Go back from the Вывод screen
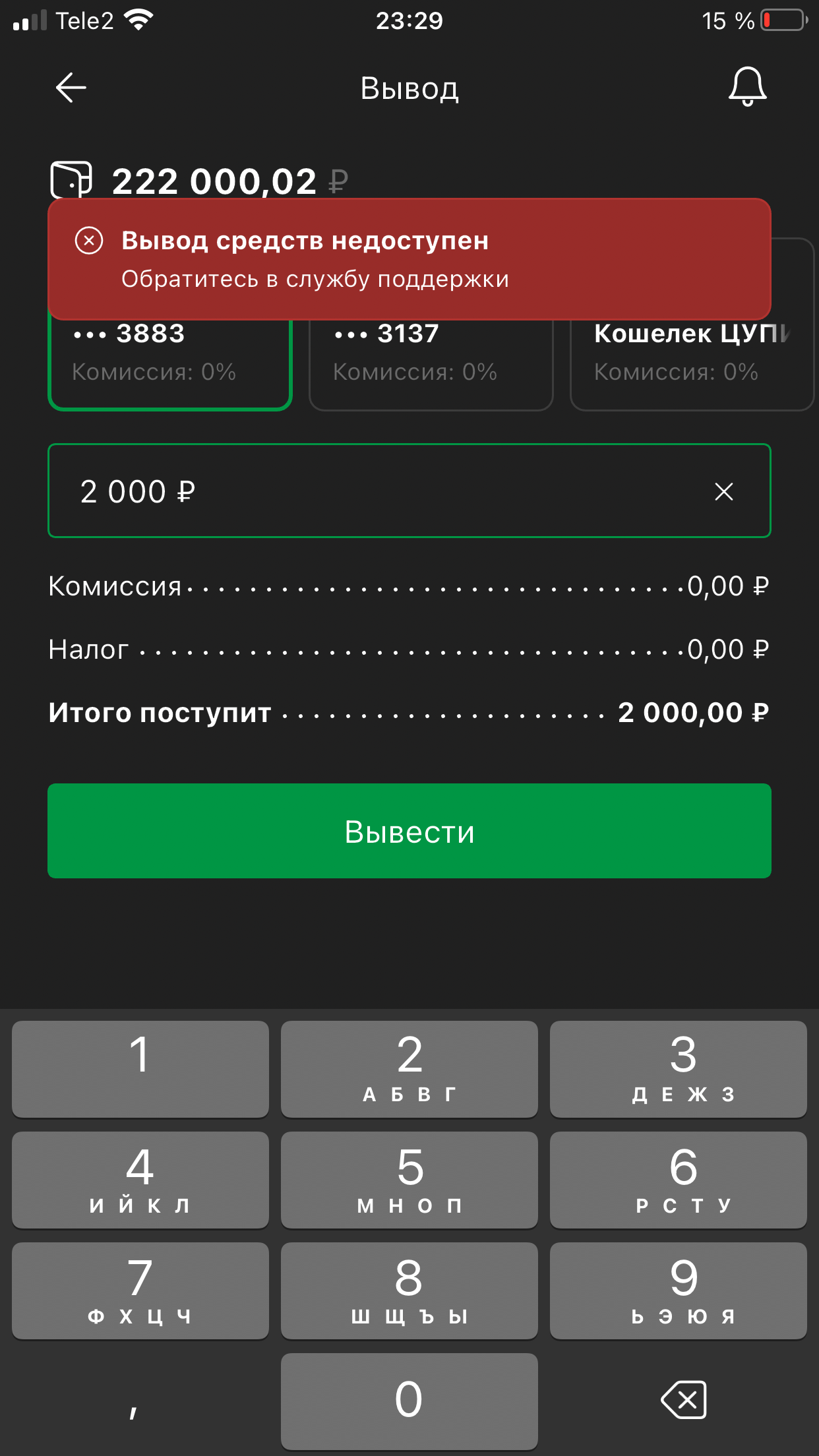The width and height of the screenshot is (819, 1456). [x=71, y=88]
